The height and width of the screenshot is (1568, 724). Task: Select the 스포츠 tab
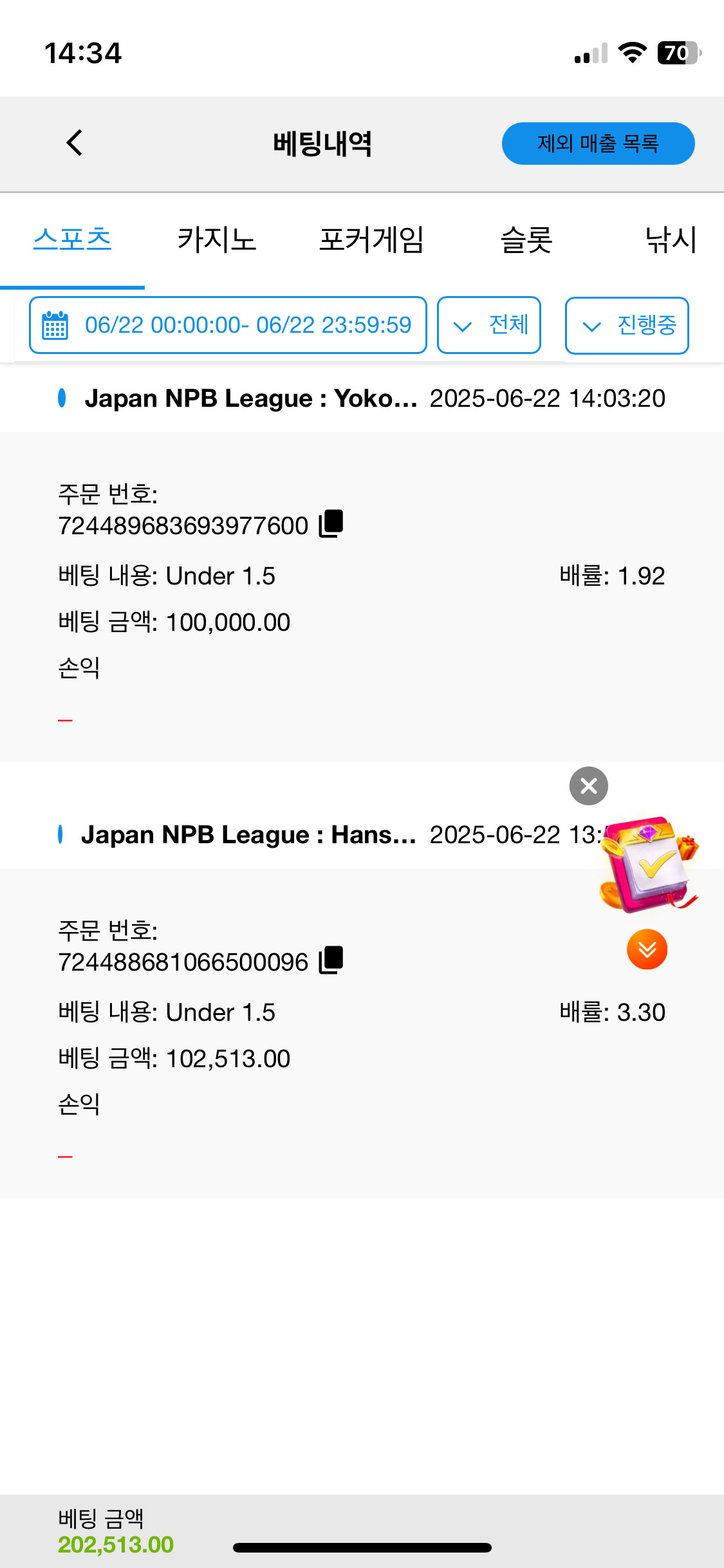(72, 240)
